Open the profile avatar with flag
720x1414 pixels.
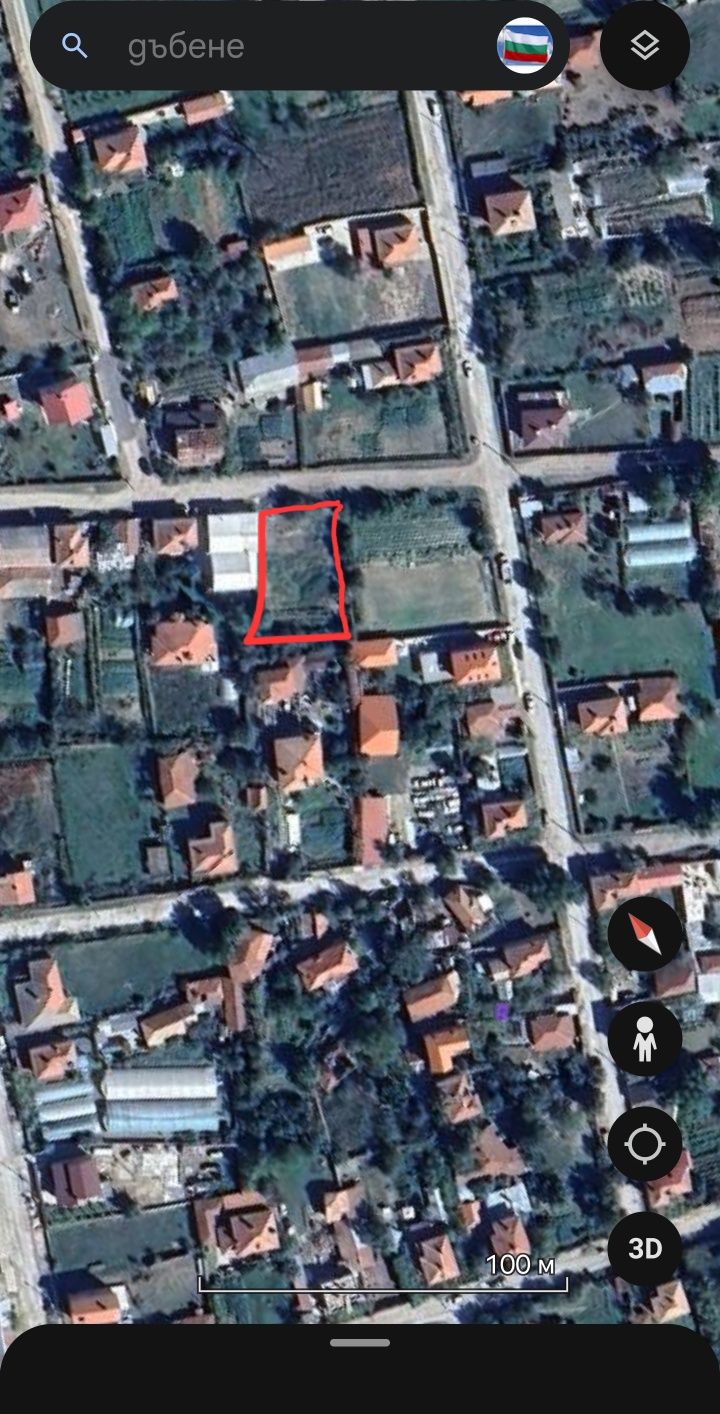[525, 46]
